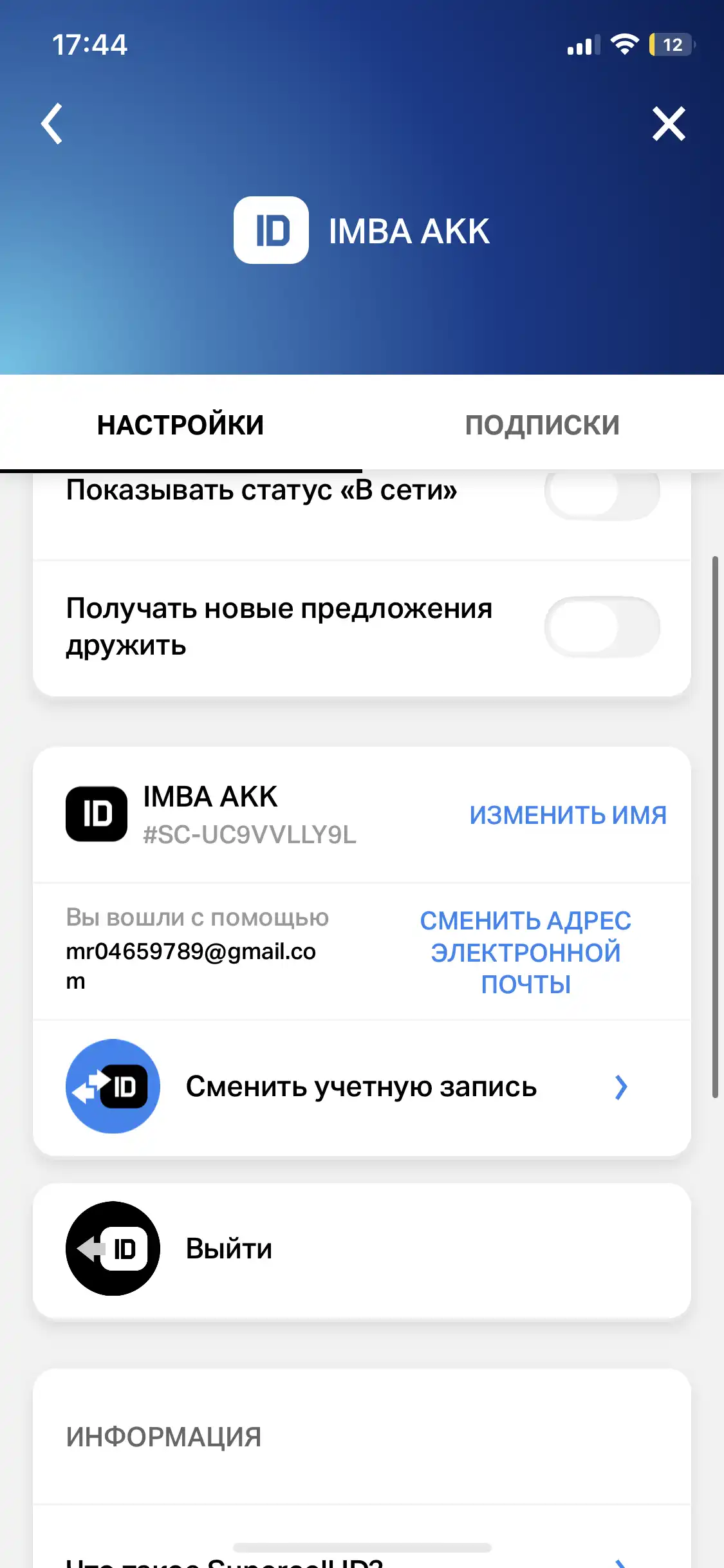
Task: Log out via the «Выйти» row
Action: (x=362, y=1249)
